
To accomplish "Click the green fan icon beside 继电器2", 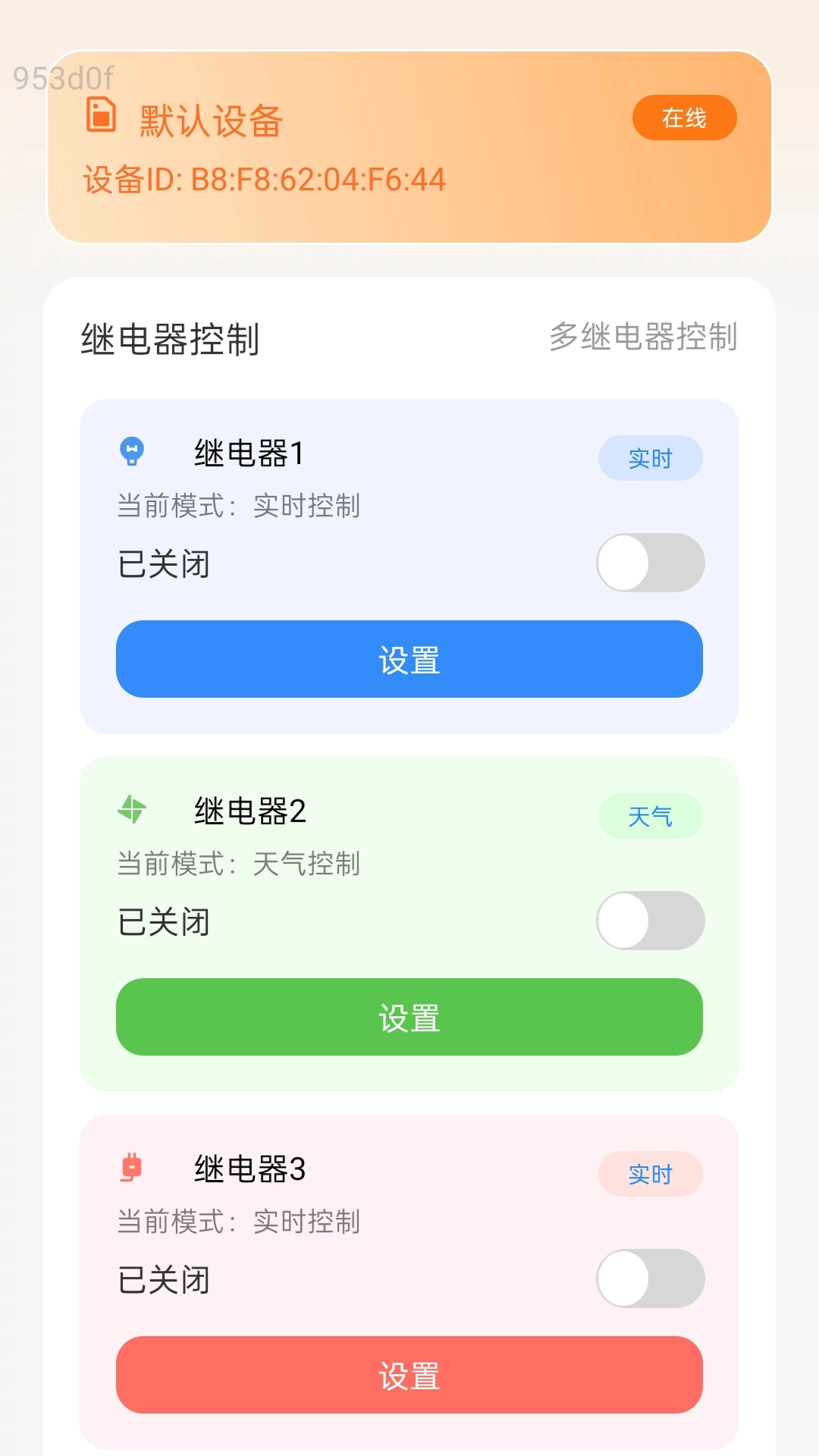I will [130, 808].
